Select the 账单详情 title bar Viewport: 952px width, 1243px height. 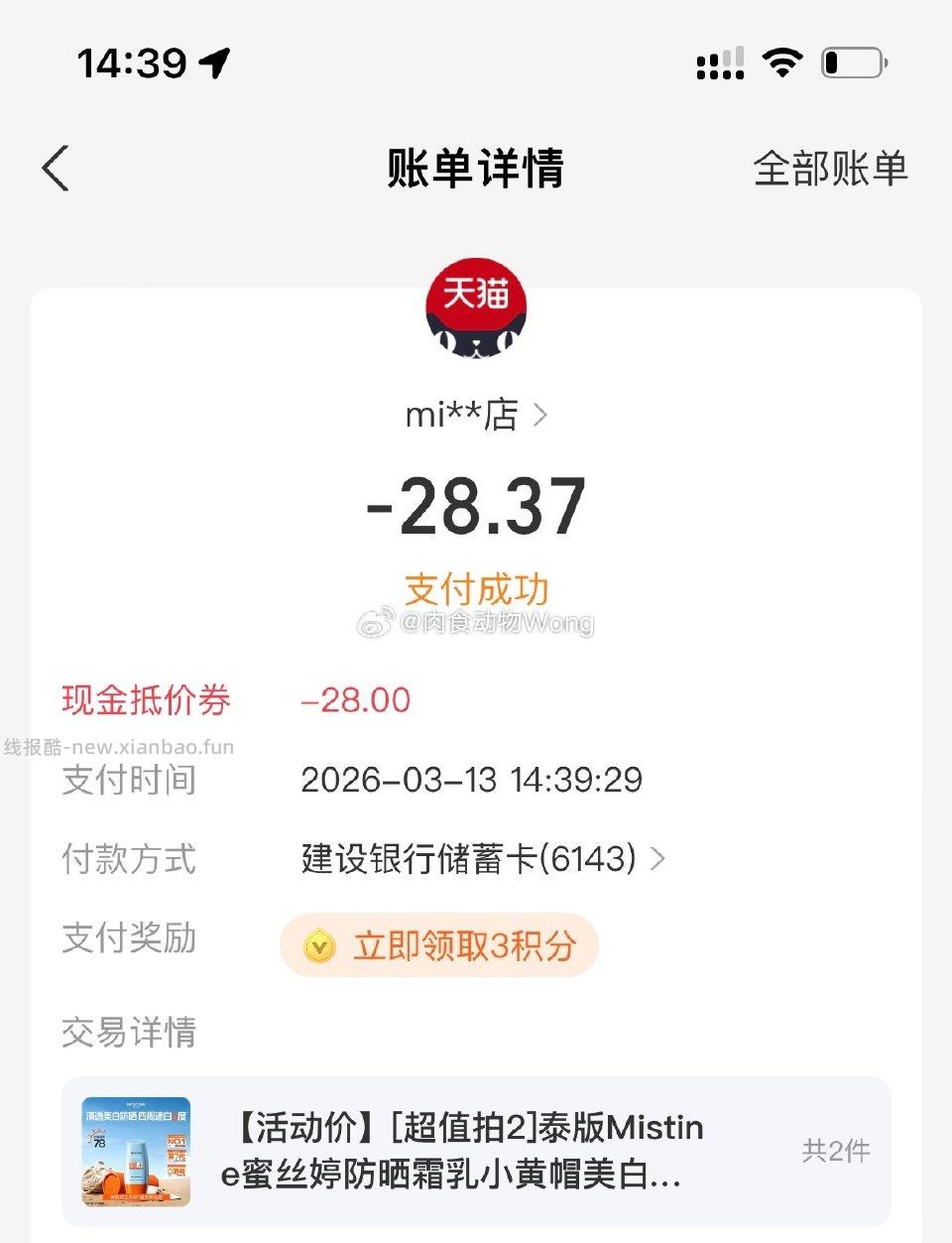tap(475, 169)
